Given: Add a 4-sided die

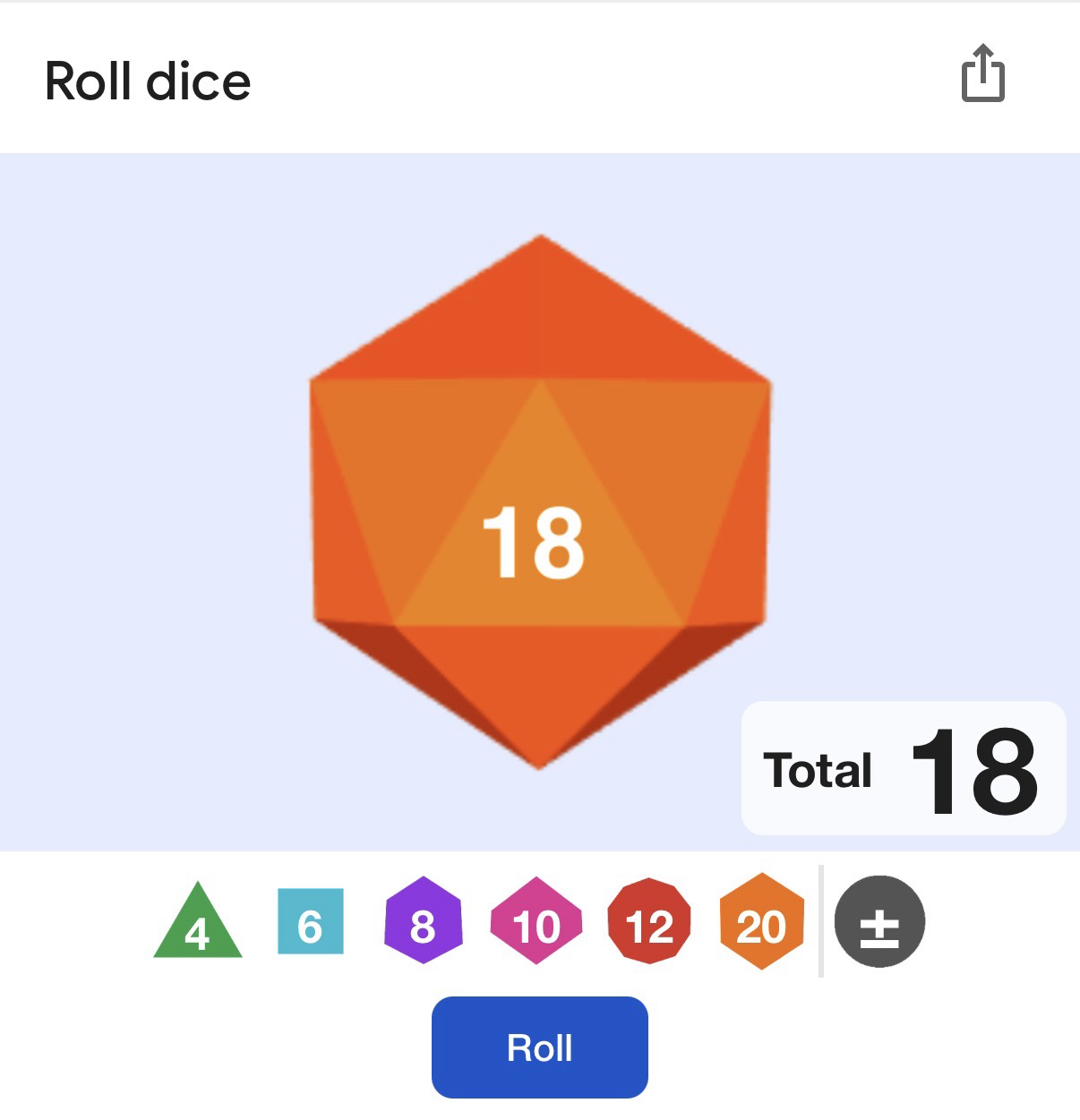Looking at the screenshot, I should (198, 926).
